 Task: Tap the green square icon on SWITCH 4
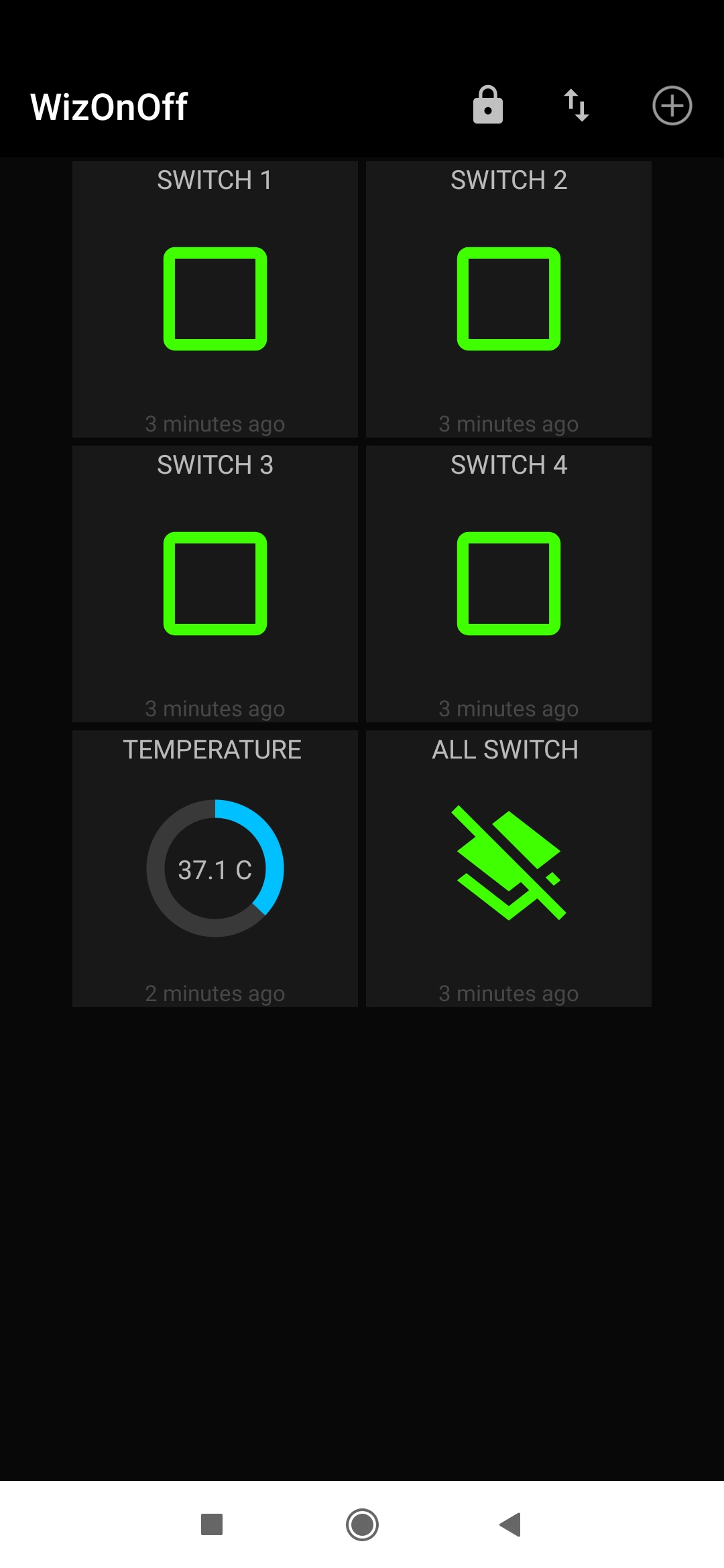508,582
